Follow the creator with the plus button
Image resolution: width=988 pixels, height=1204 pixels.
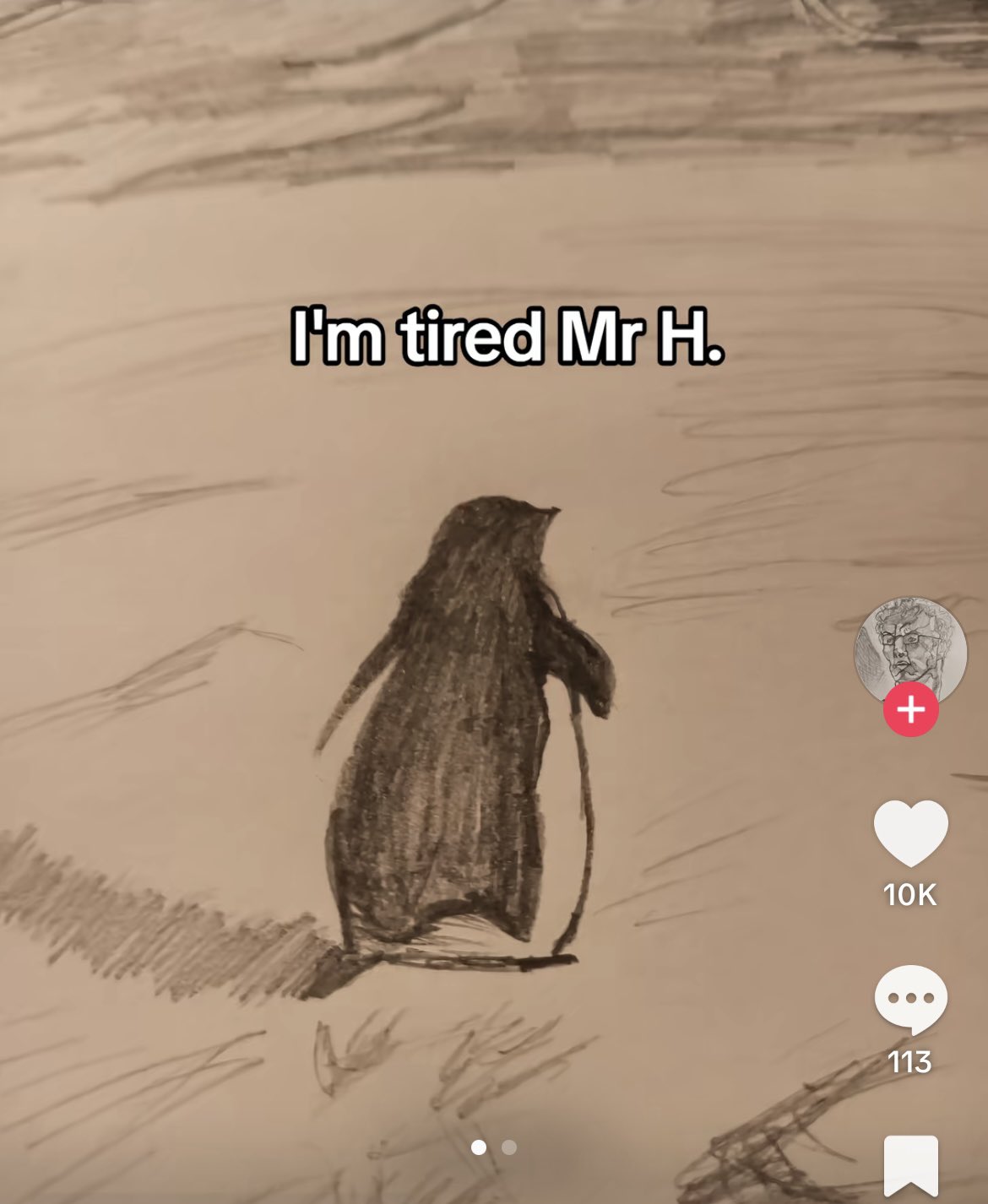[x=910, y=709]
